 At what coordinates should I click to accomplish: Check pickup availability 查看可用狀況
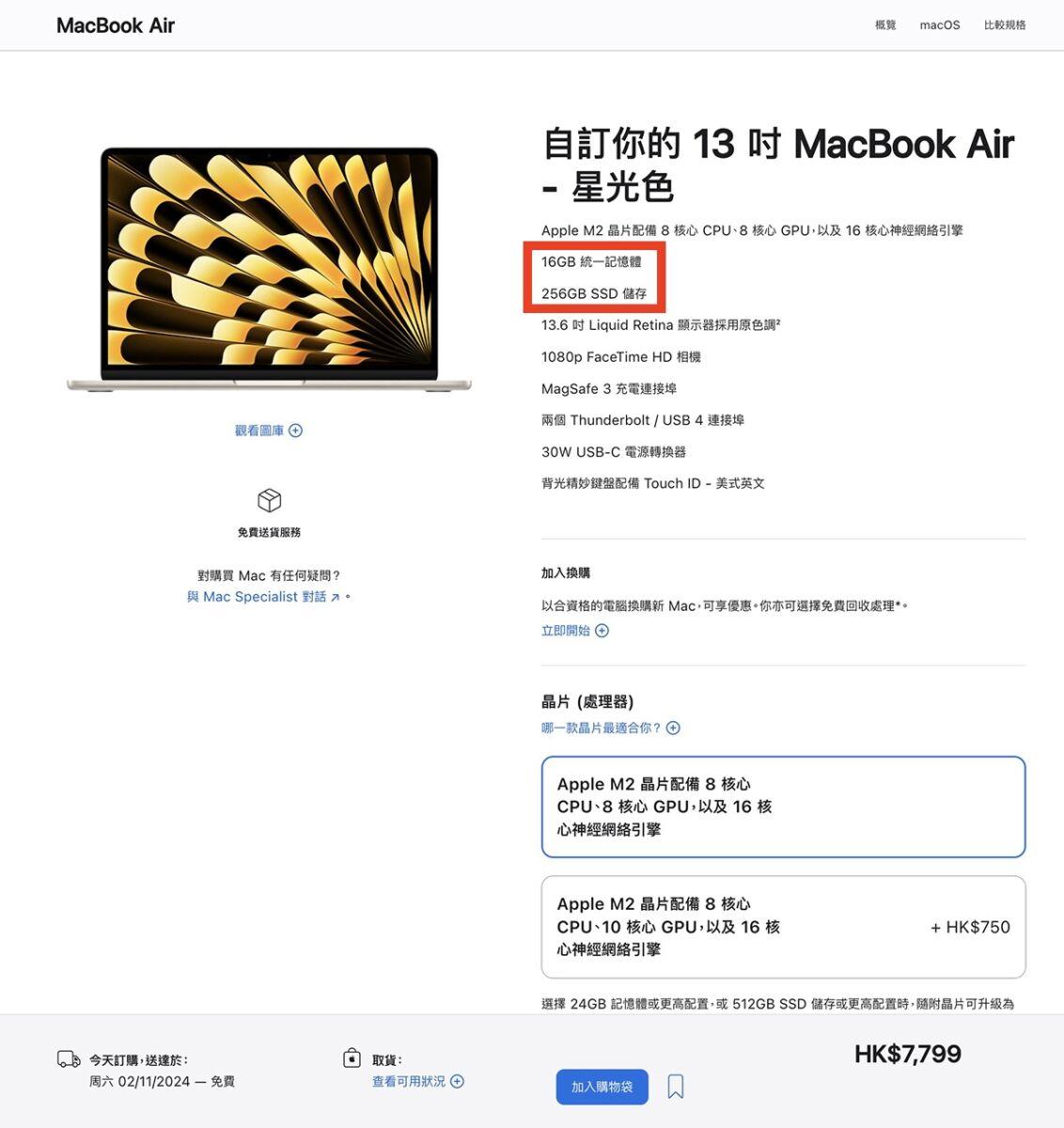(417, 1081)
